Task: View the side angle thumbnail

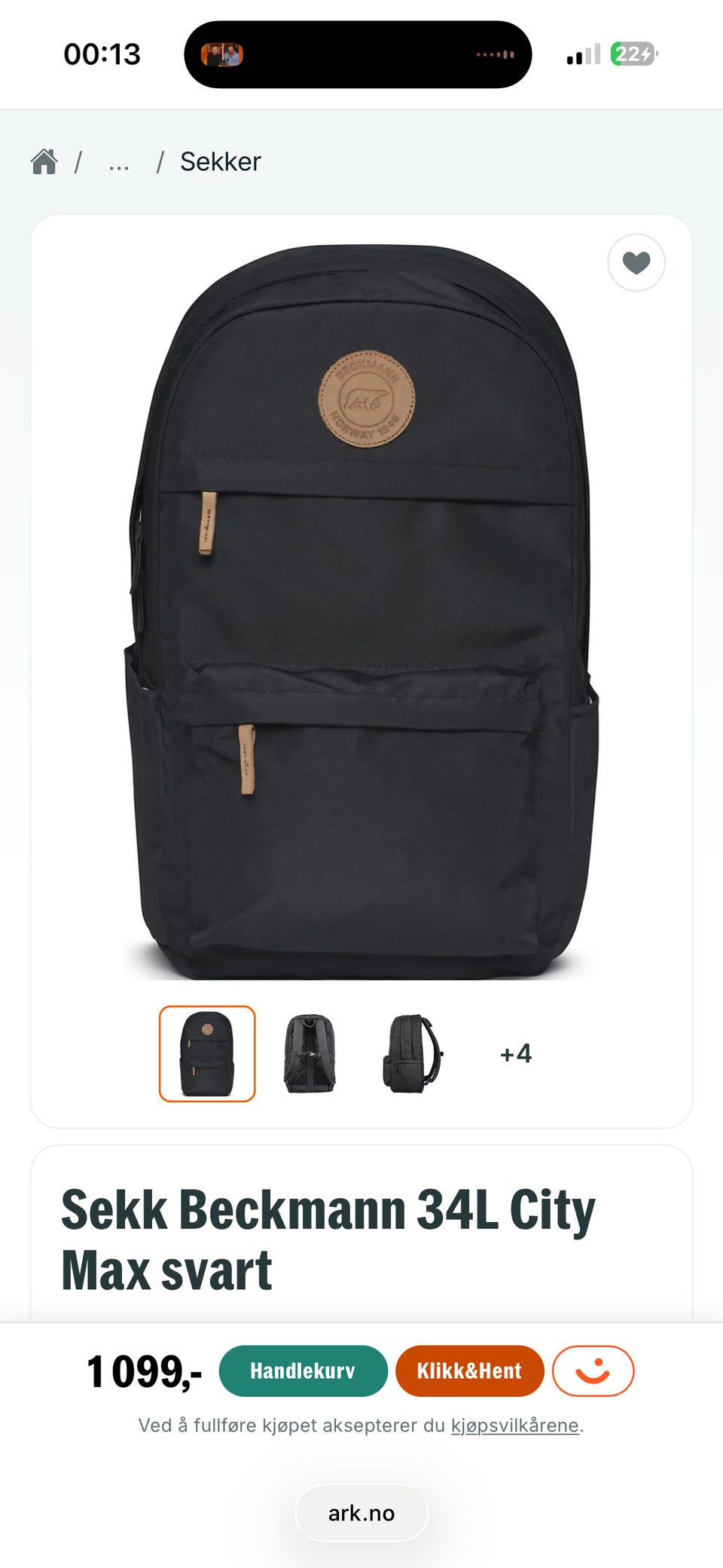Action: click(413, 1053)
